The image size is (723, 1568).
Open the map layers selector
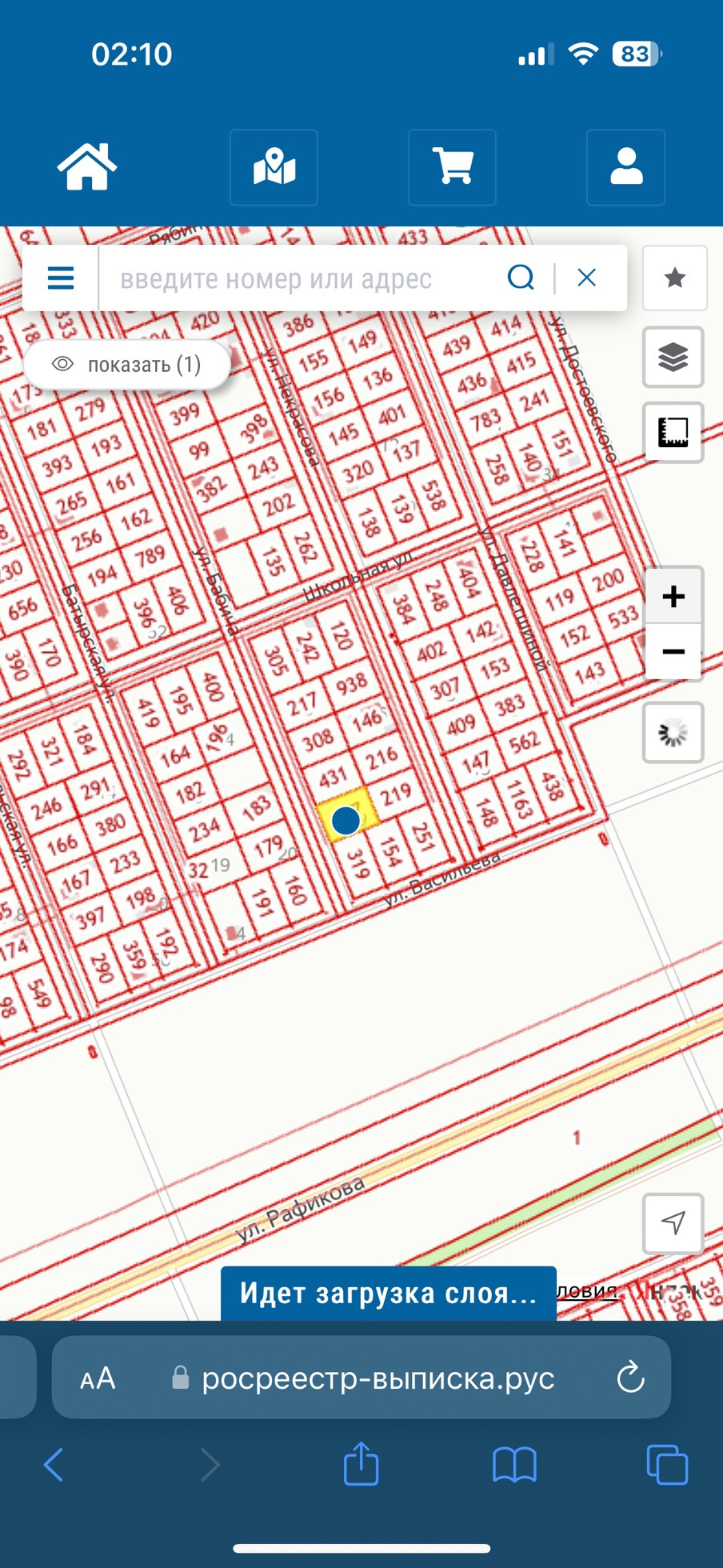pyautogui.click(x=673, y=357)
